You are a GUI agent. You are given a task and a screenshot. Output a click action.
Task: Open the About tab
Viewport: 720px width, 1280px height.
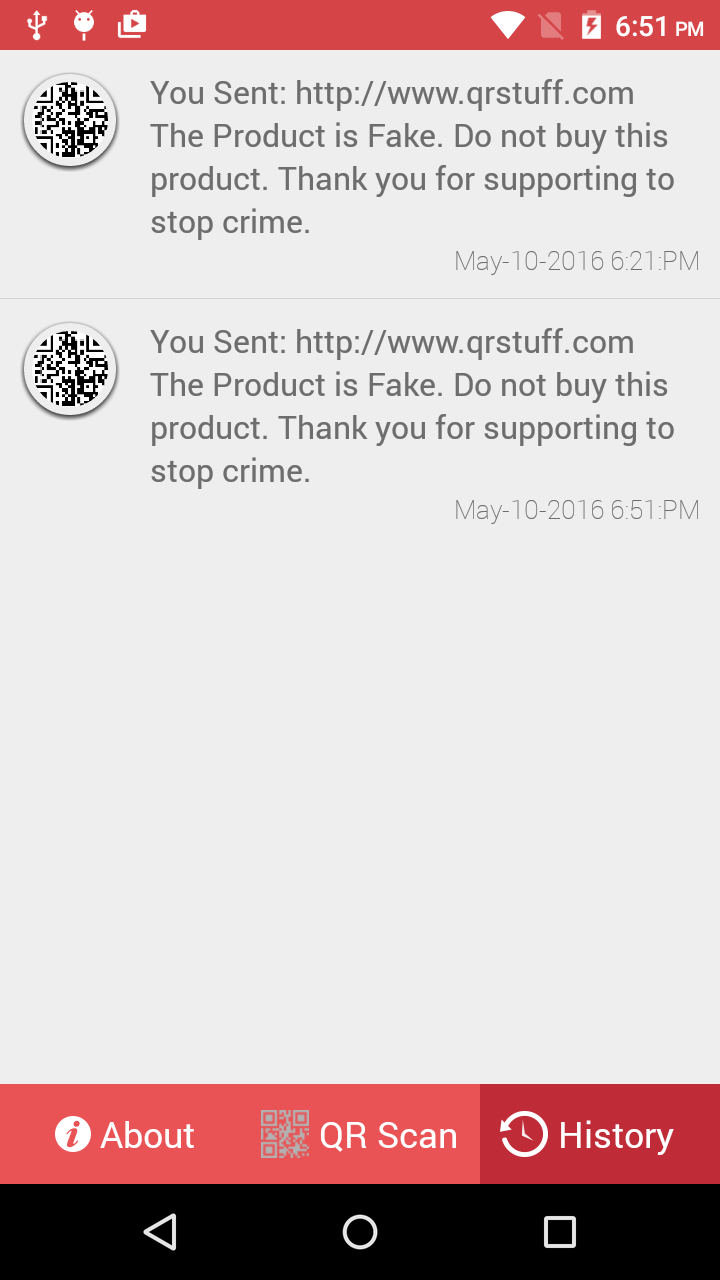click(x=124, y=1135)
